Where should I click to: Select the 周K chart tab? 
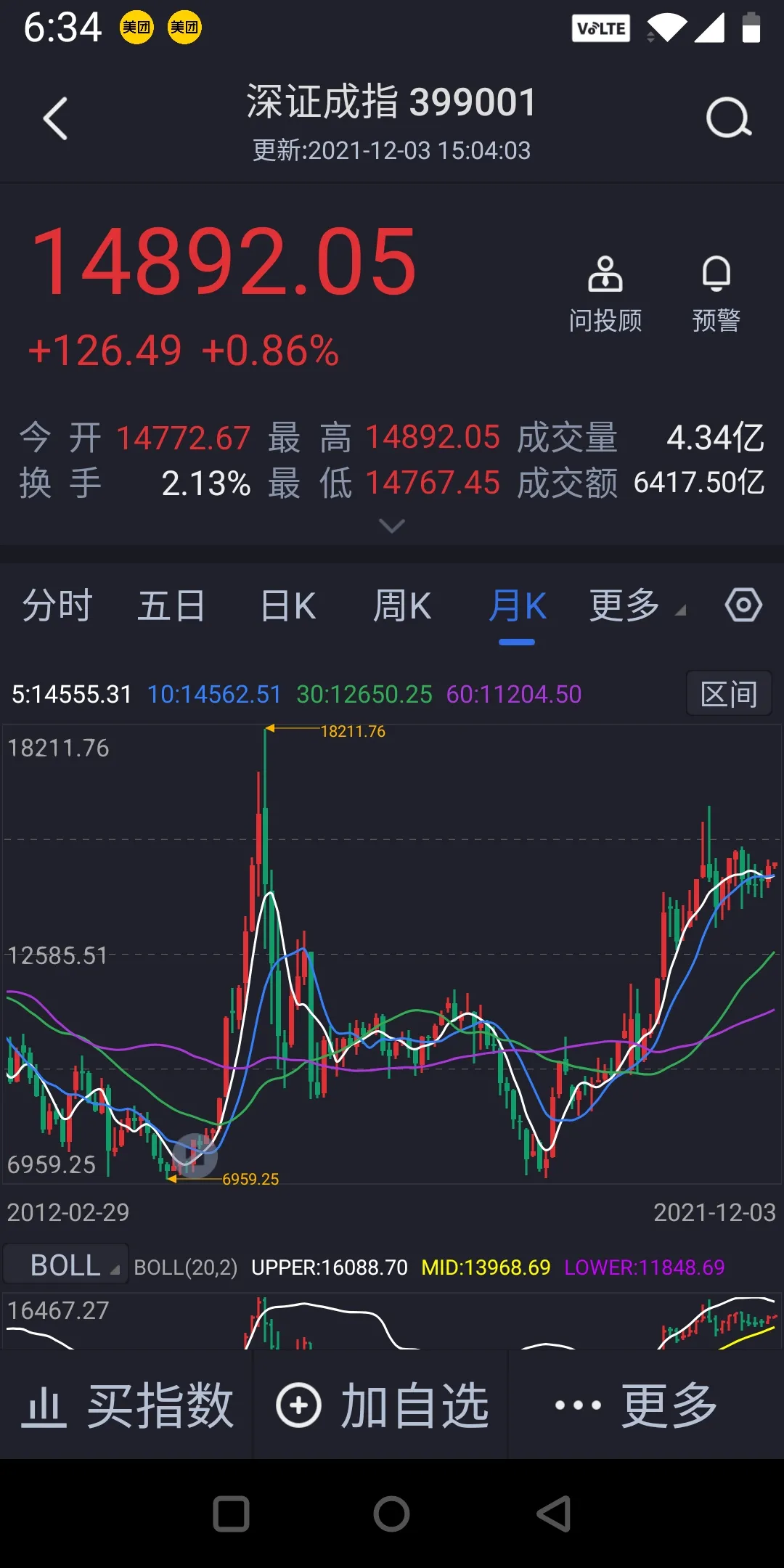[x=402, y=605]
